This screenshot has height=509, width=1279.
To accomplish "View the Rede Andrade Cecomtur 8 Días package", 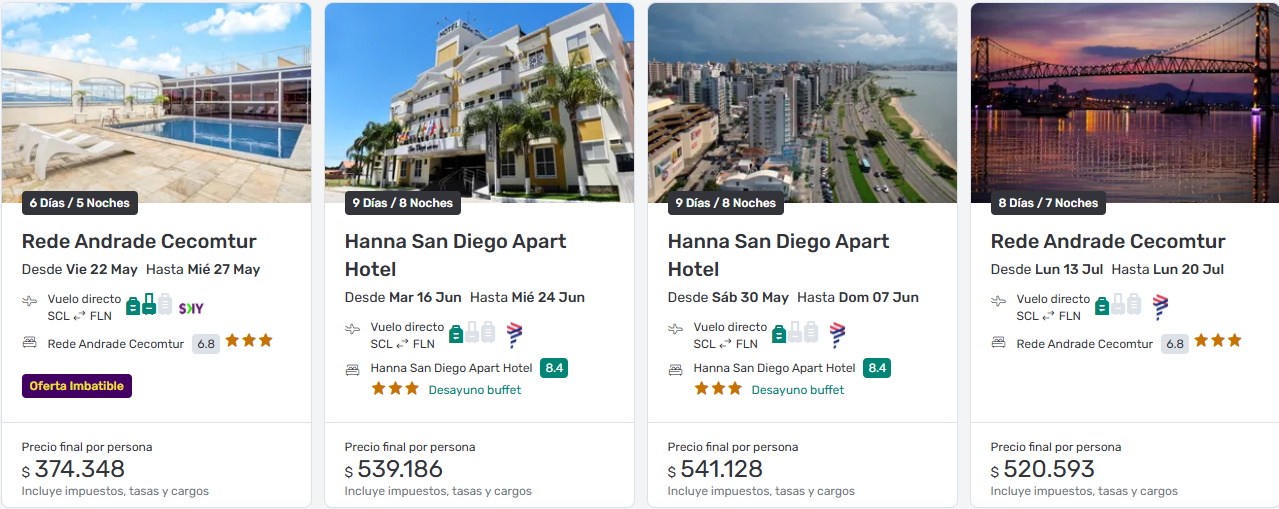I will click(x=1107, y=241).
